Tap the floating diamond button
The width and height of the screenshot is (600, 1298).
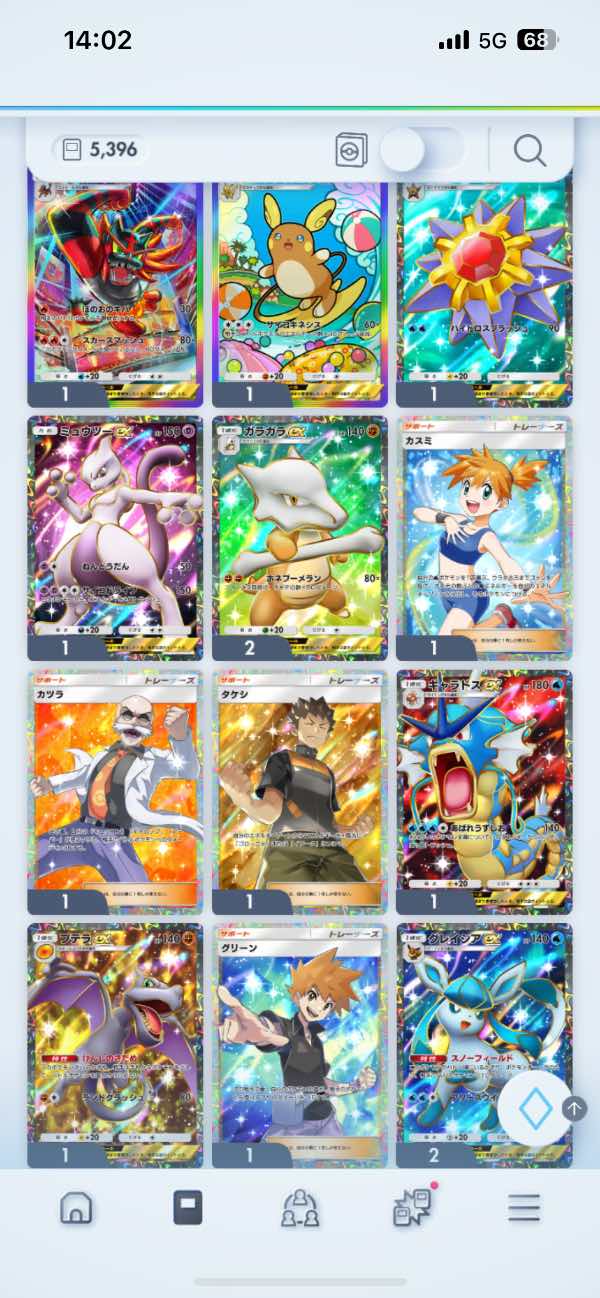pos(536,1108)
